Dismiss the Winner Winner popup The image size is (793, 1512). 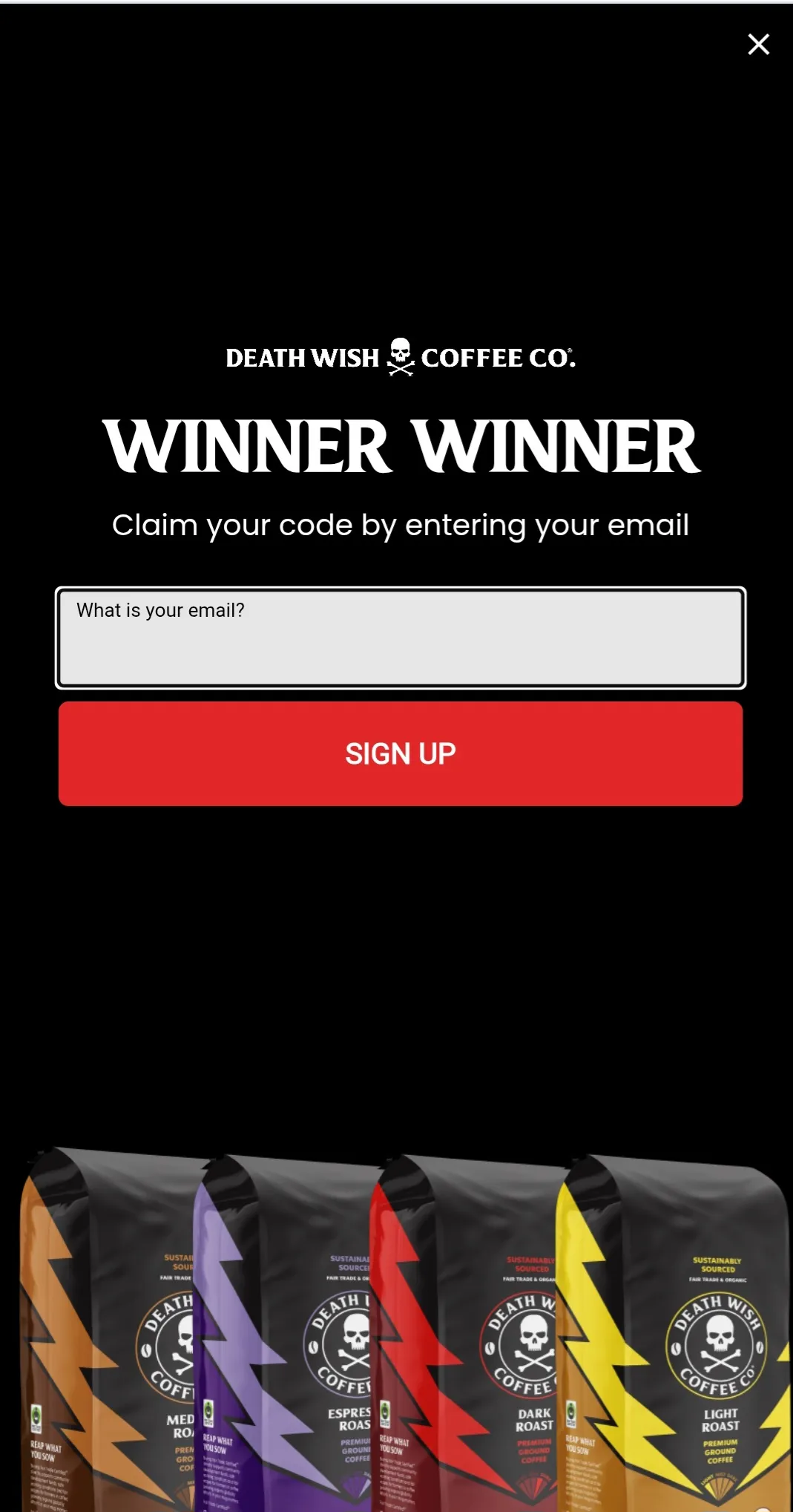point(758,45)
